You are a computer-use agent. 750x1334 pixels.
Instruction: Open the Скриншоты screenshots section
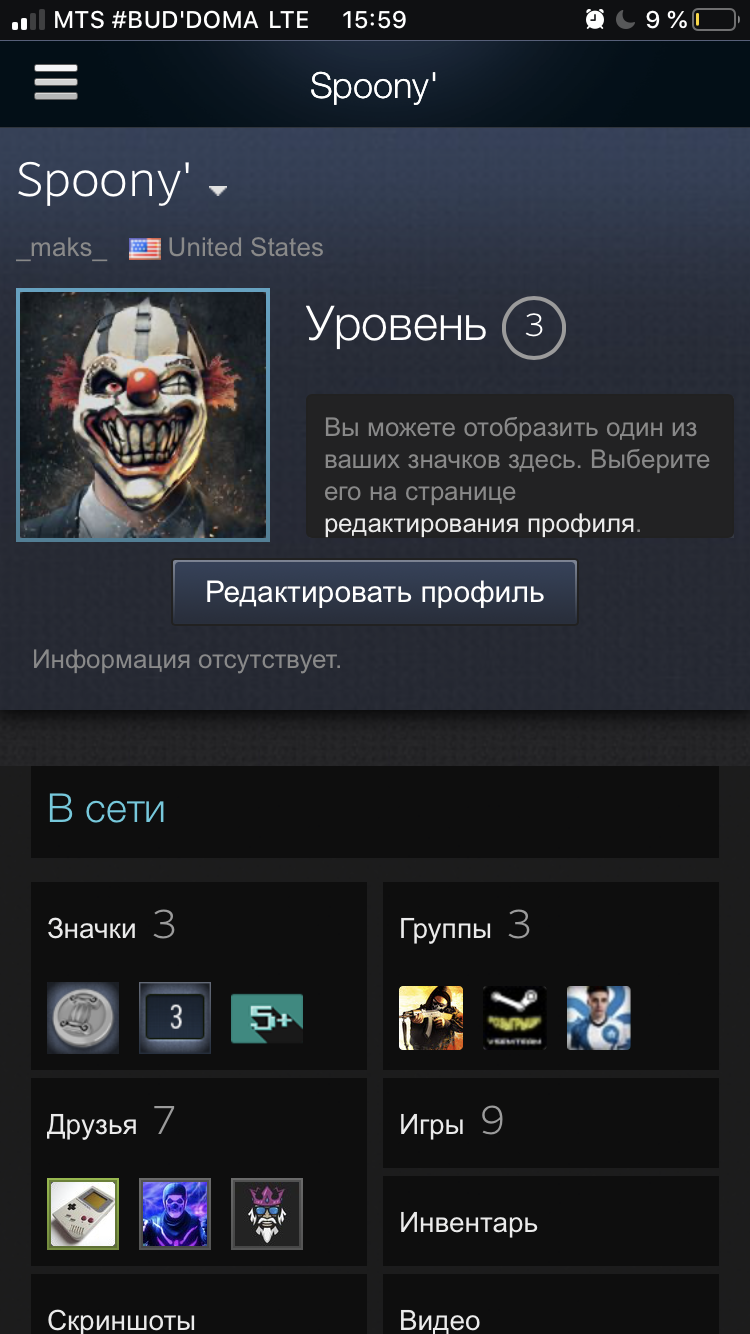pos(121,1318)
